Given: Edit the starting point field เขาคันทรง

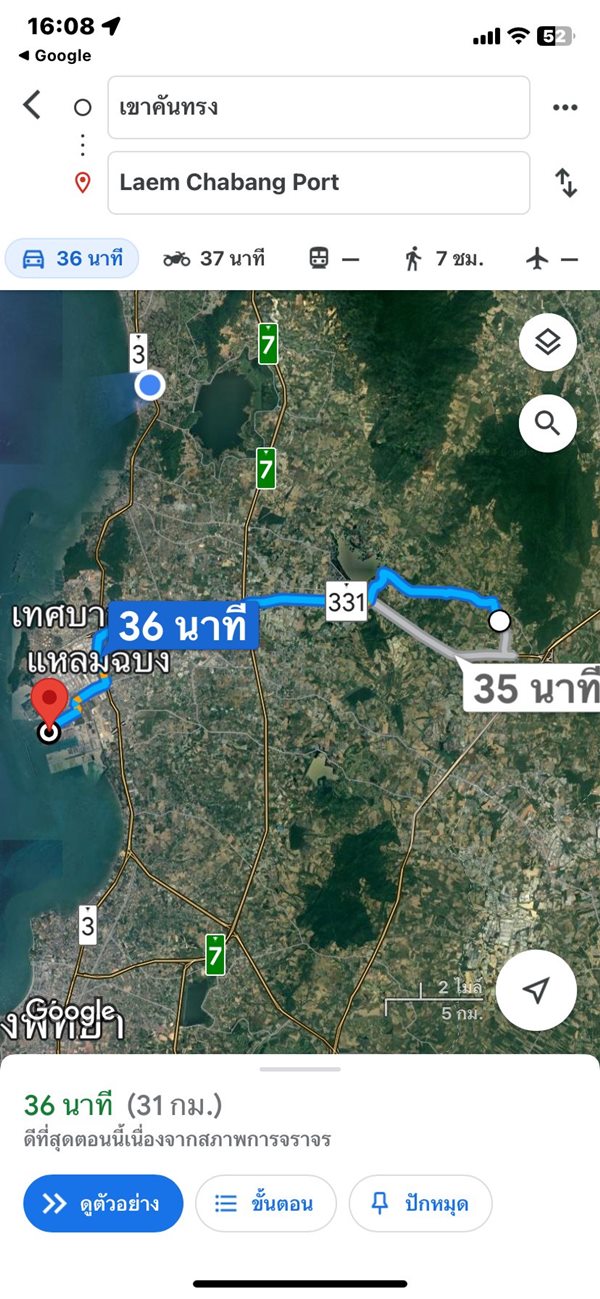Looking at the screenshot, I should (x=318, y=107).
